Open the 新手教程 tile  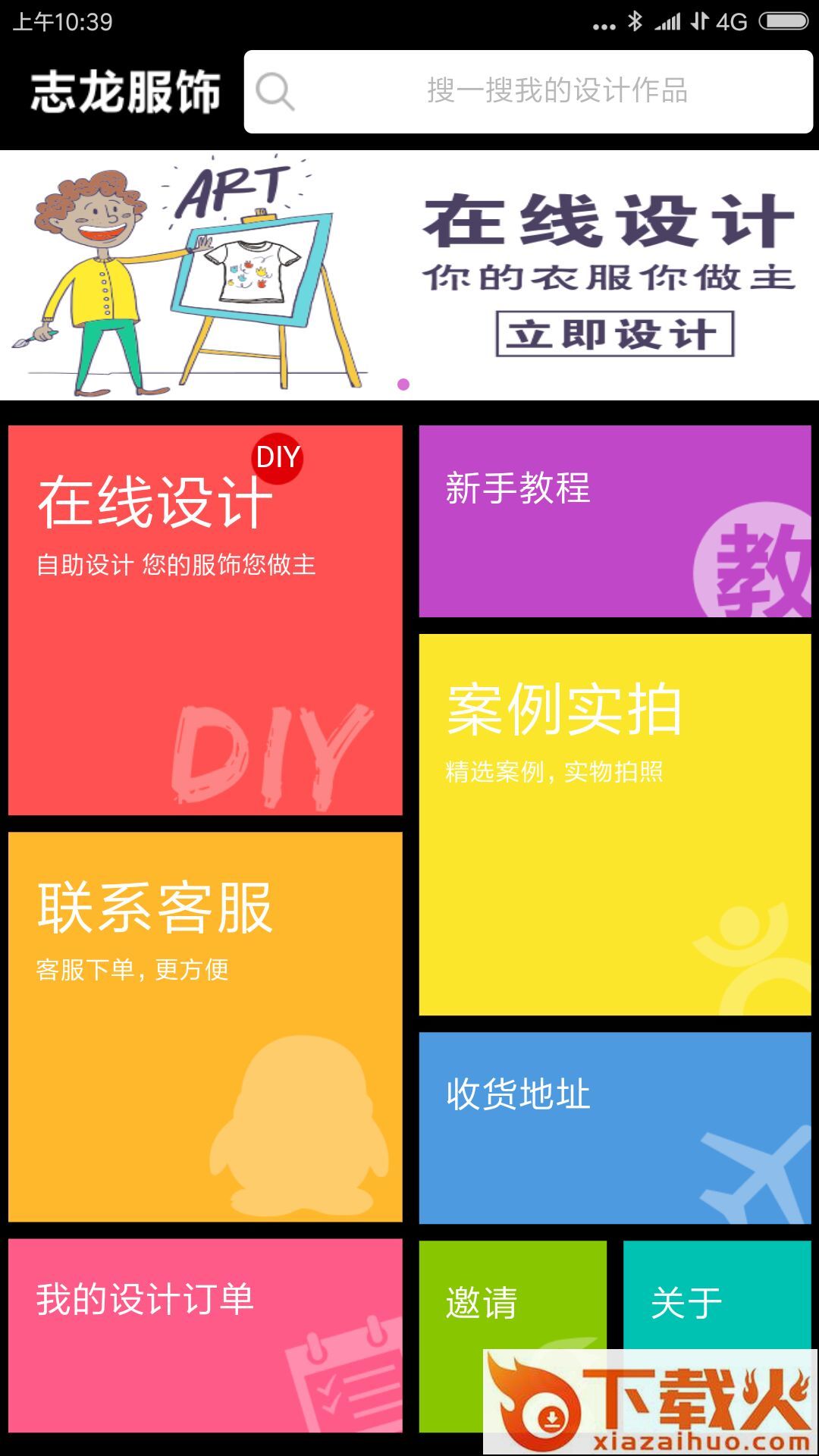pyautogui.click(x=616, y=523)
